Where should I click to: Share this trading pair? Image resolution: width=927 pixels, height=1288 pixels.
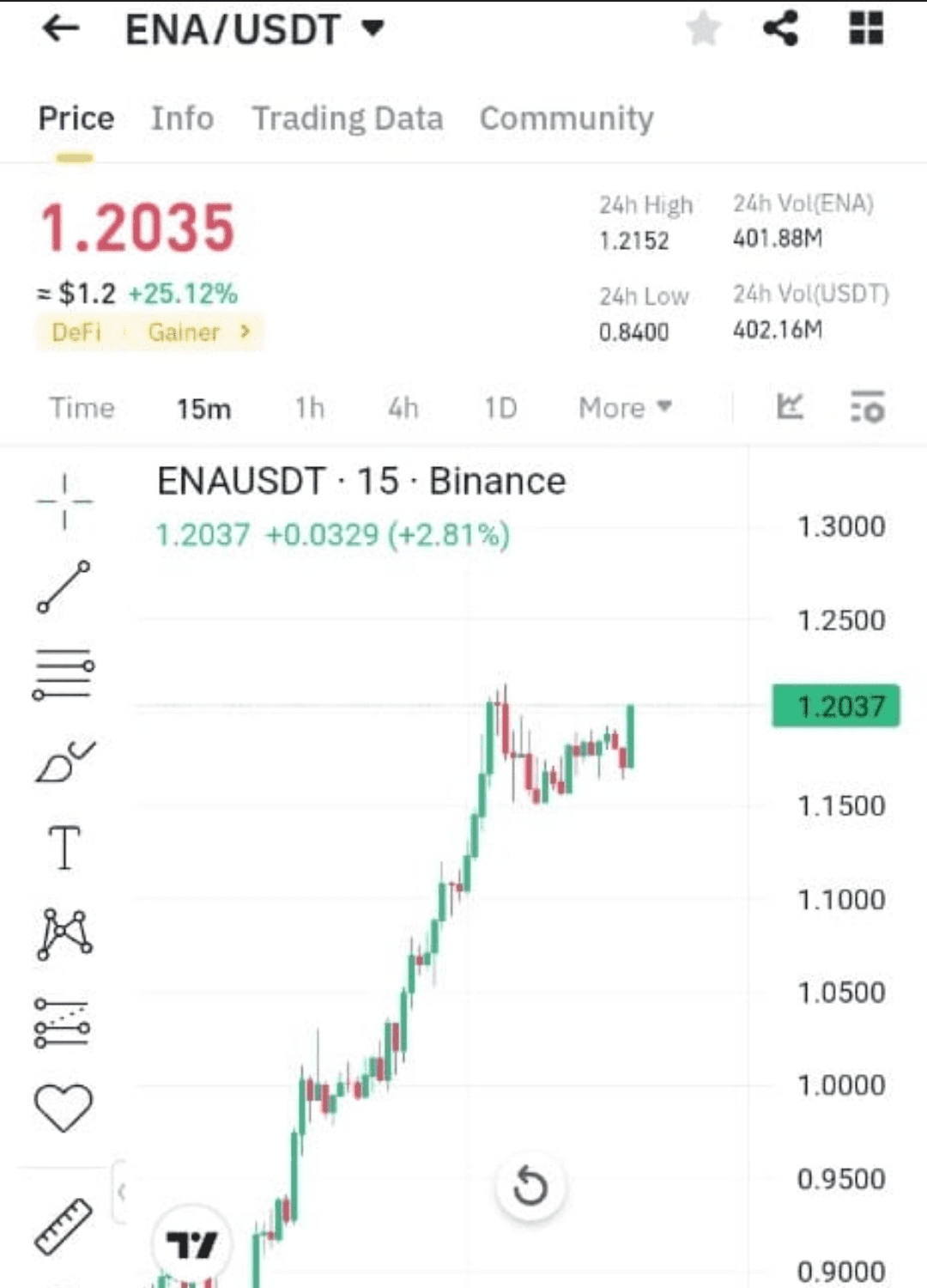pyautogui.click(x=780, y=29)
